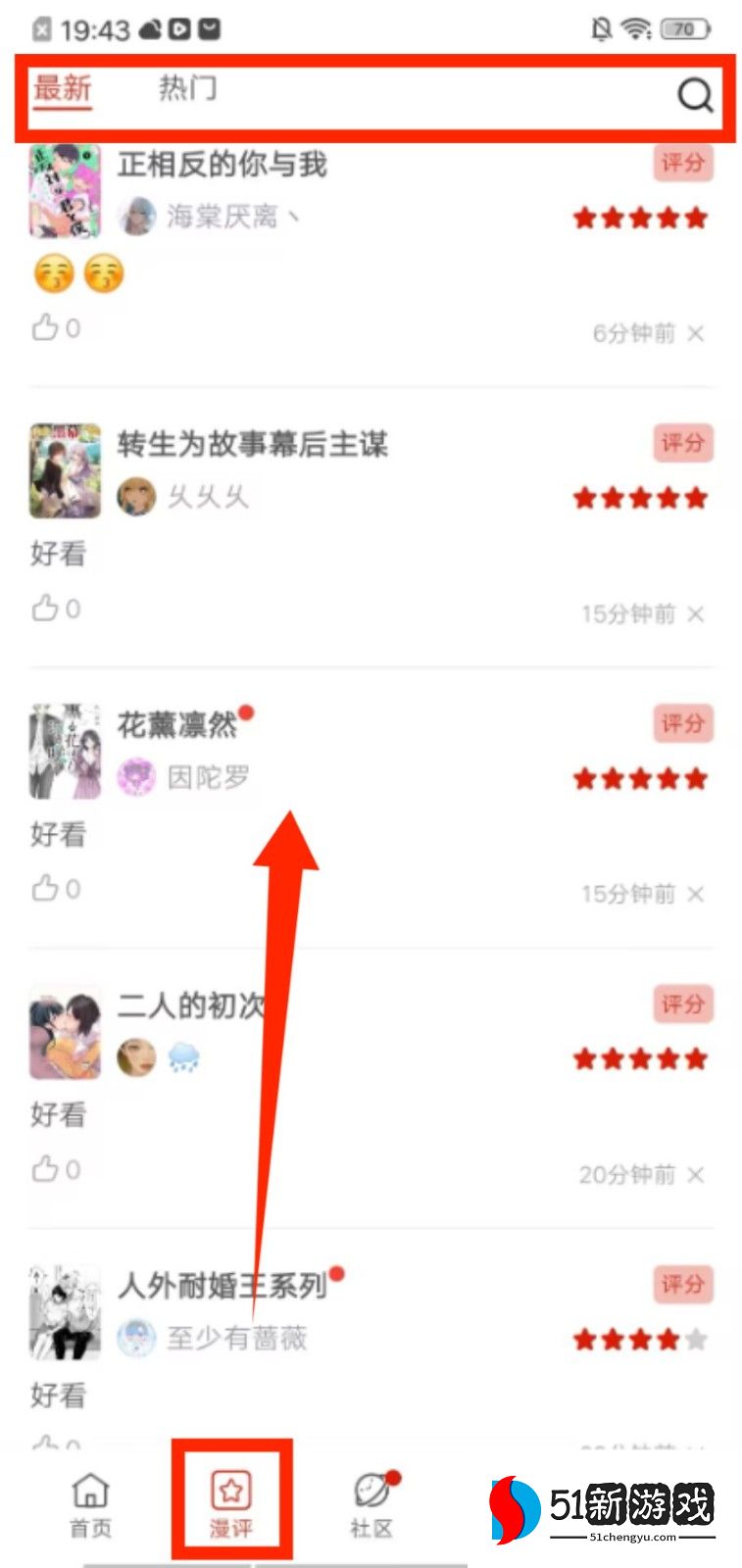Open the 人外耐婚王系列 review

click(222, 1286)
